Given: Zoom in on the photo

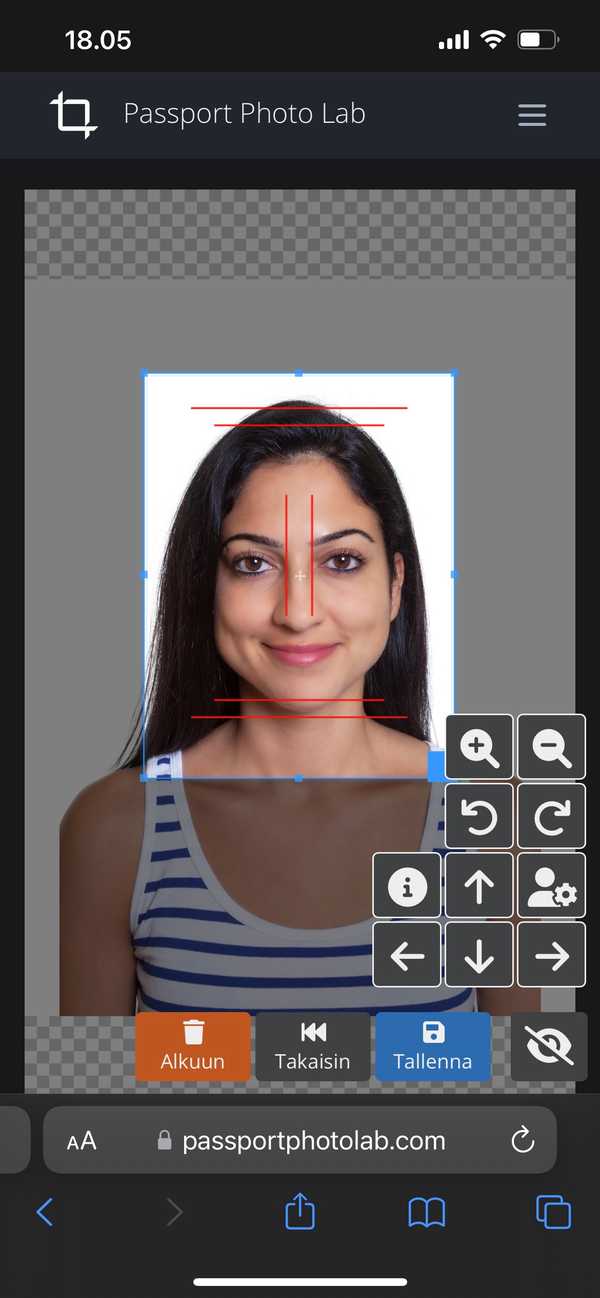Looking at the screenshot, I should pos(479,747).
